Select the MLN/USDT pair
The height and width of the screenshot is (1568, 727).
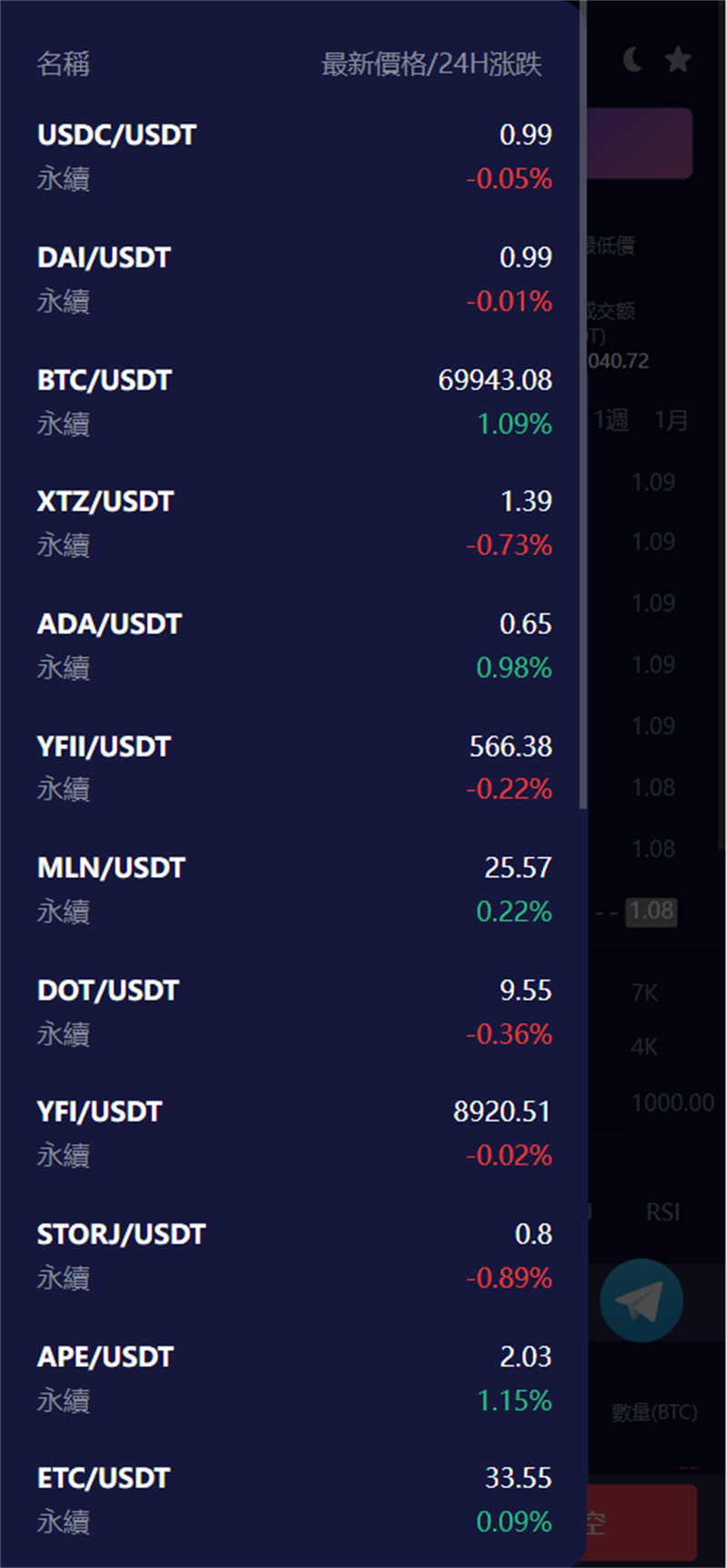pyautogui.click(x=294, y=889)
